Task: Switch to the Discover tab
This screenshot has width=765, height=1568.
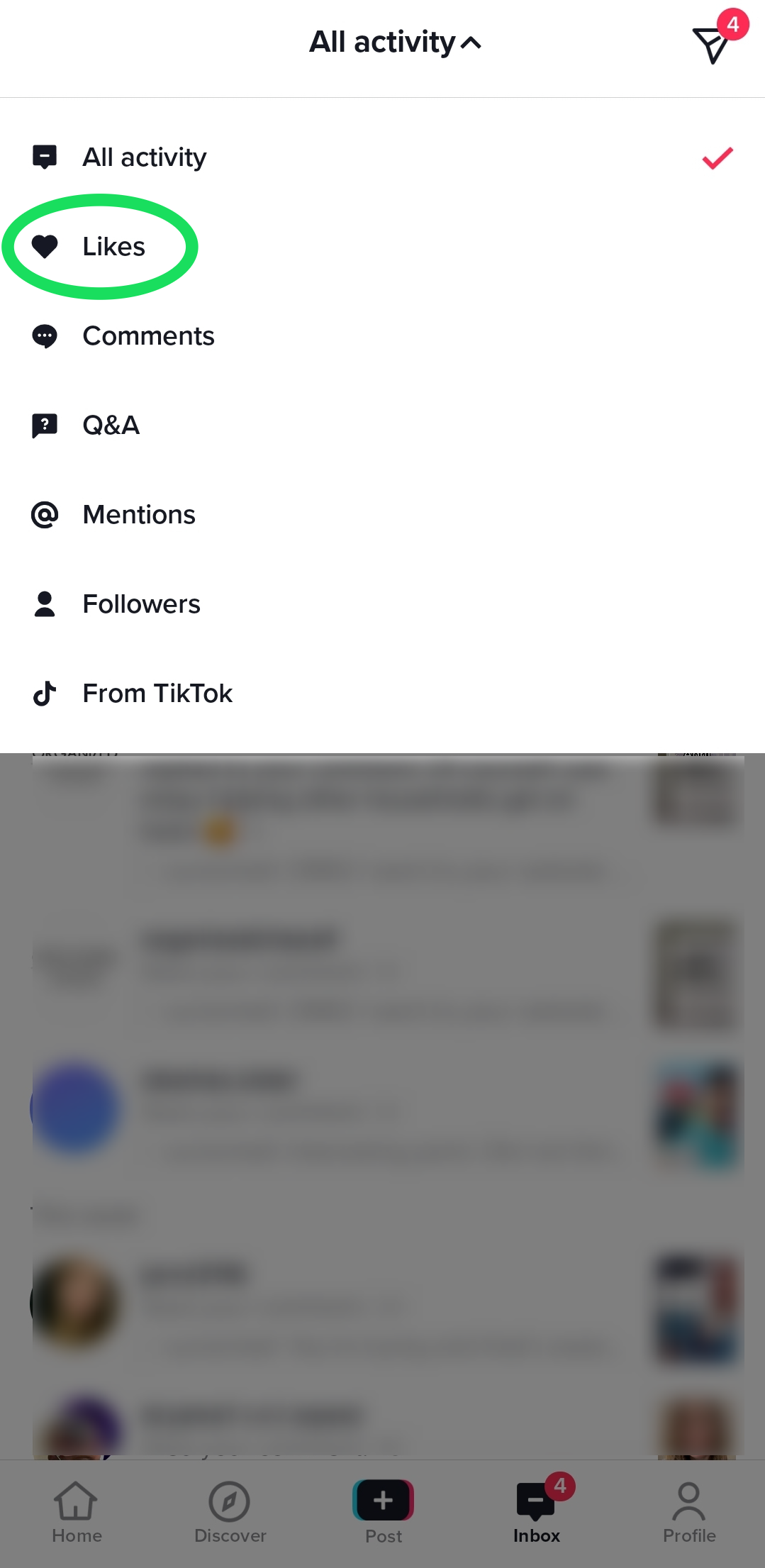Action: (x=230, y=1512)
